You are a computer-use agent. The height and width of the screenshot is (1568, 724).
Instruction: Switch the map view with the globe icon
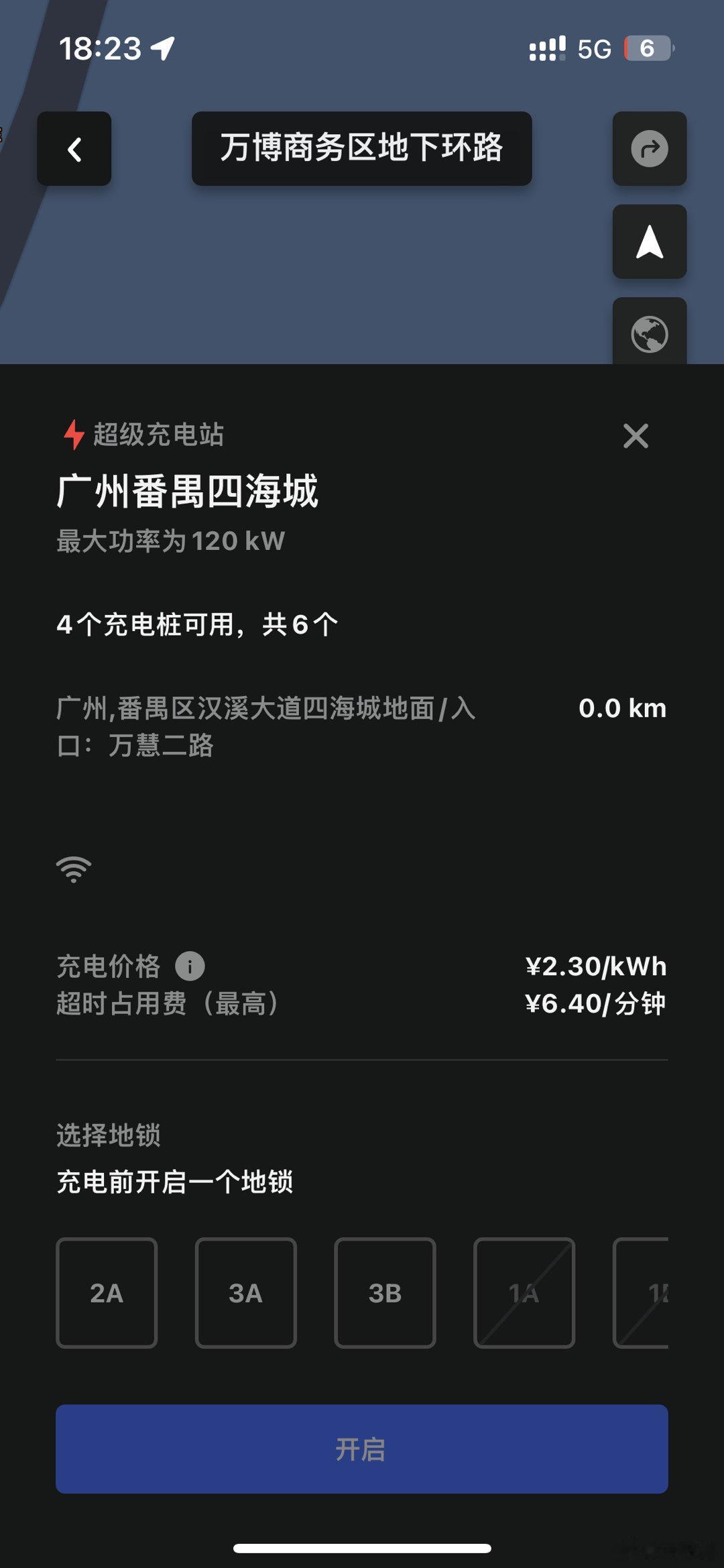[x=649, y=333]
